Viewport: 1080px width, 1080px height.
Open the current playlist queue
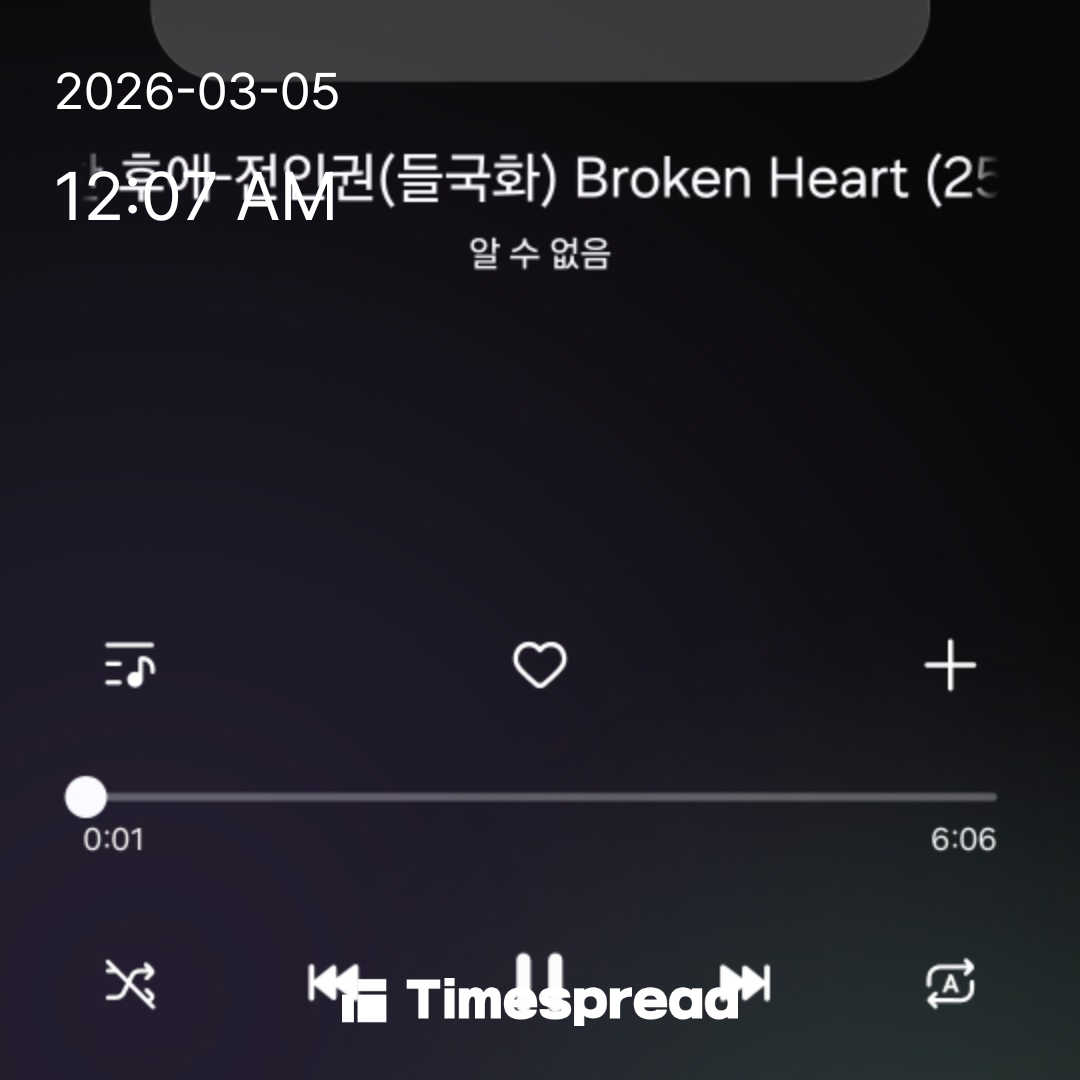click(x=130, y=666)
